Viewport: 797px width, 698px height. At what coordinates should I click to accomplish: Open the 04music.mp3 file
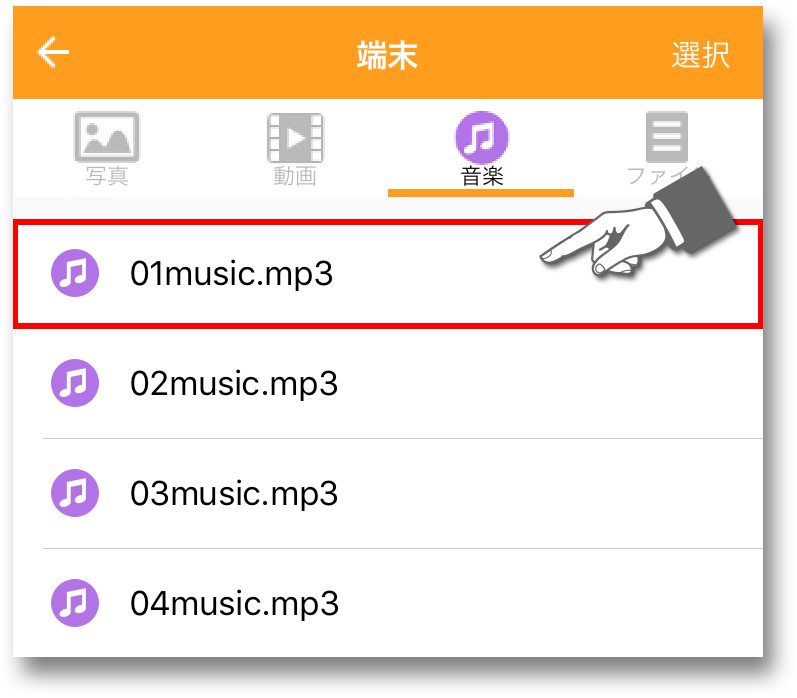click(x=234, y=603)
